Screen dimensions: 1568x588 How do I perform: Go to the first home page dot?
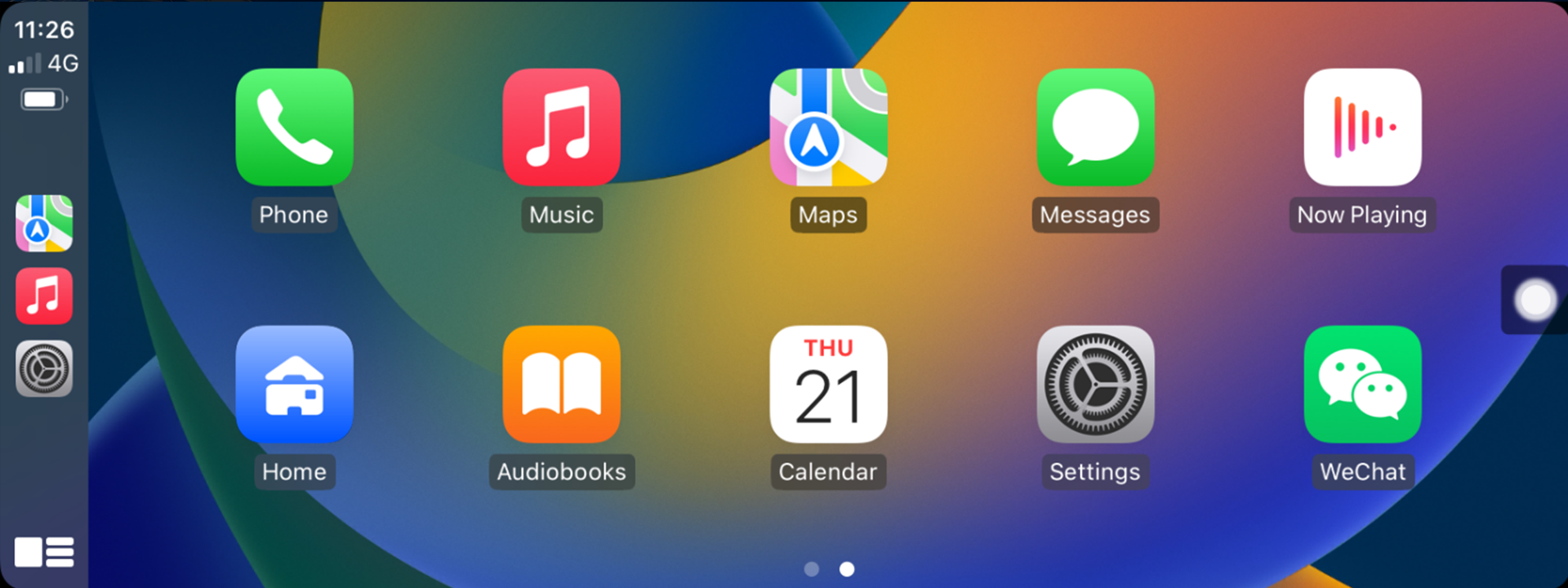point(811,569)
